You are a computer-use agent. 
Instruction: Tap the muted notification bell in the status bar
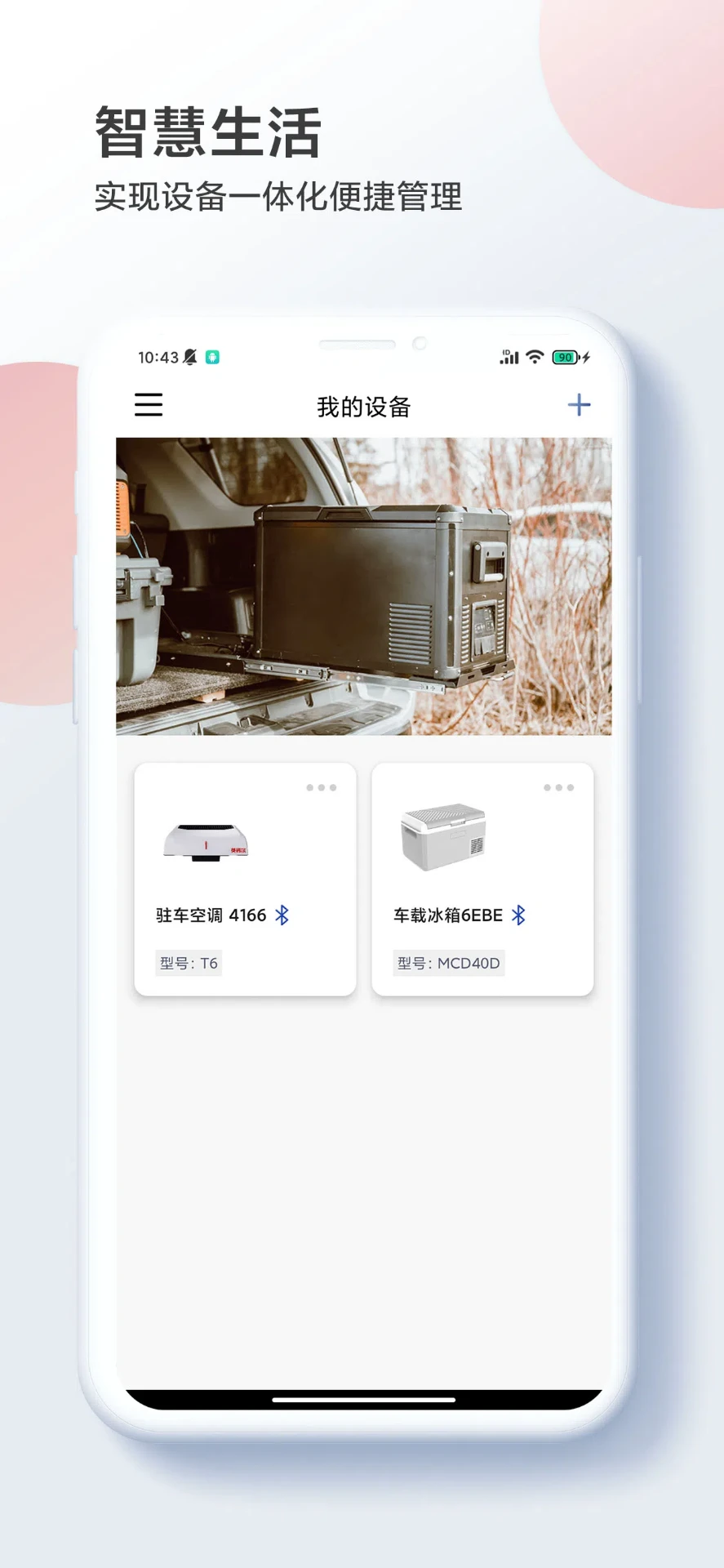pyautogui.click(x=189, y=357)
